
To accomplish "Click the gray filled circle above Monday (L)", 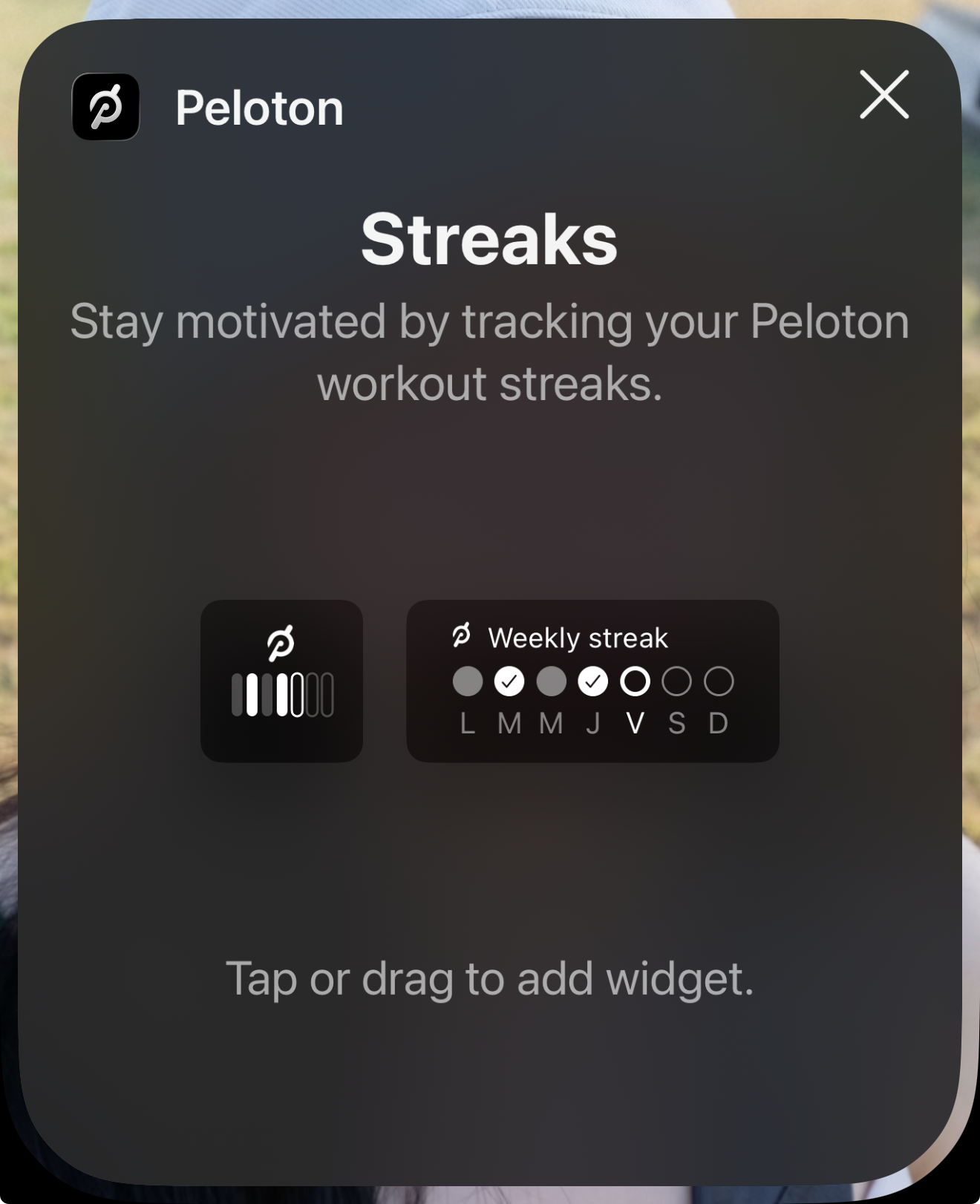I will pos(468,681).
